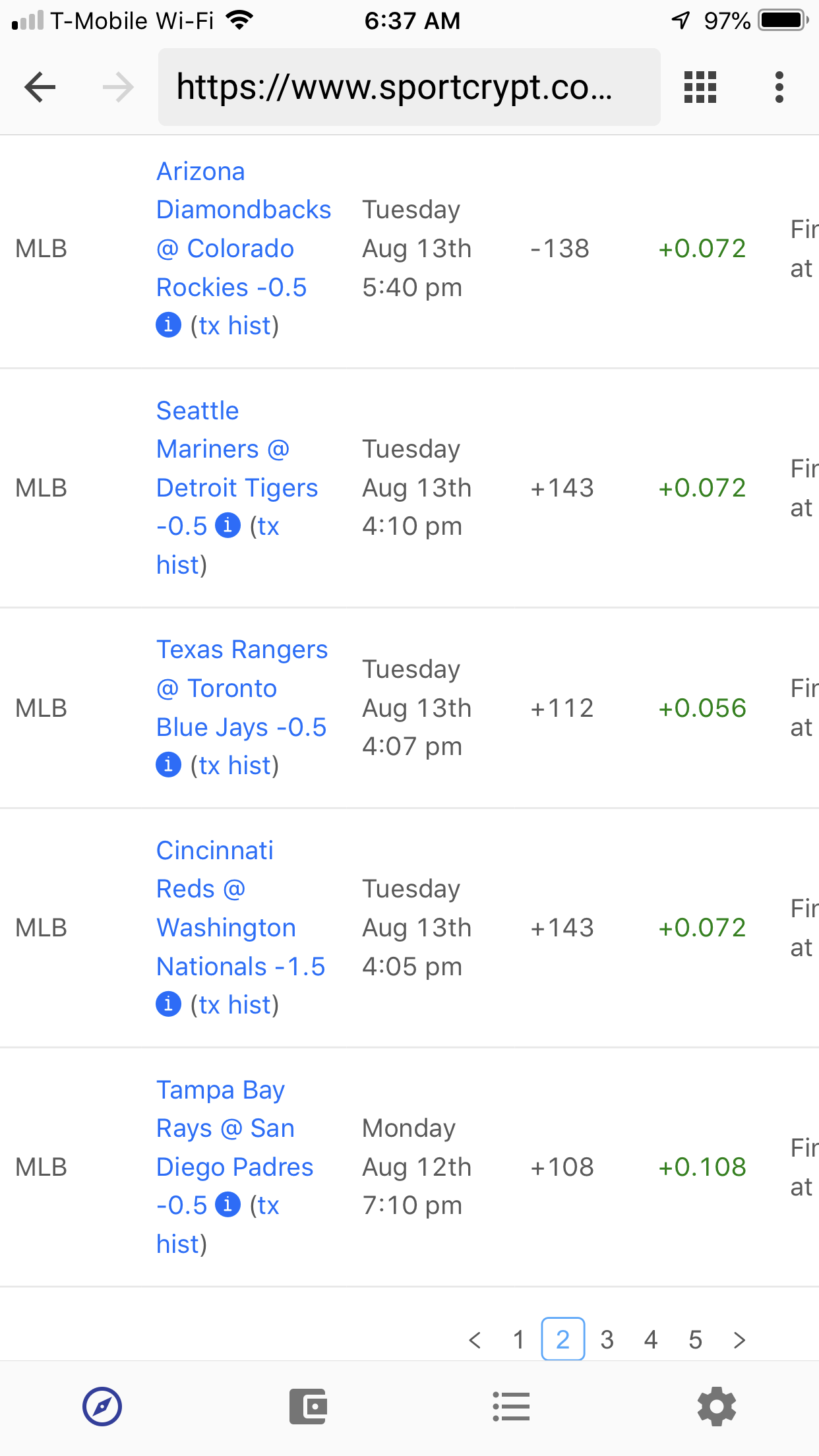The height and width of the screenshot is (1456, 819).
Task: Open the wallet tab
Action: [308, 1407]
